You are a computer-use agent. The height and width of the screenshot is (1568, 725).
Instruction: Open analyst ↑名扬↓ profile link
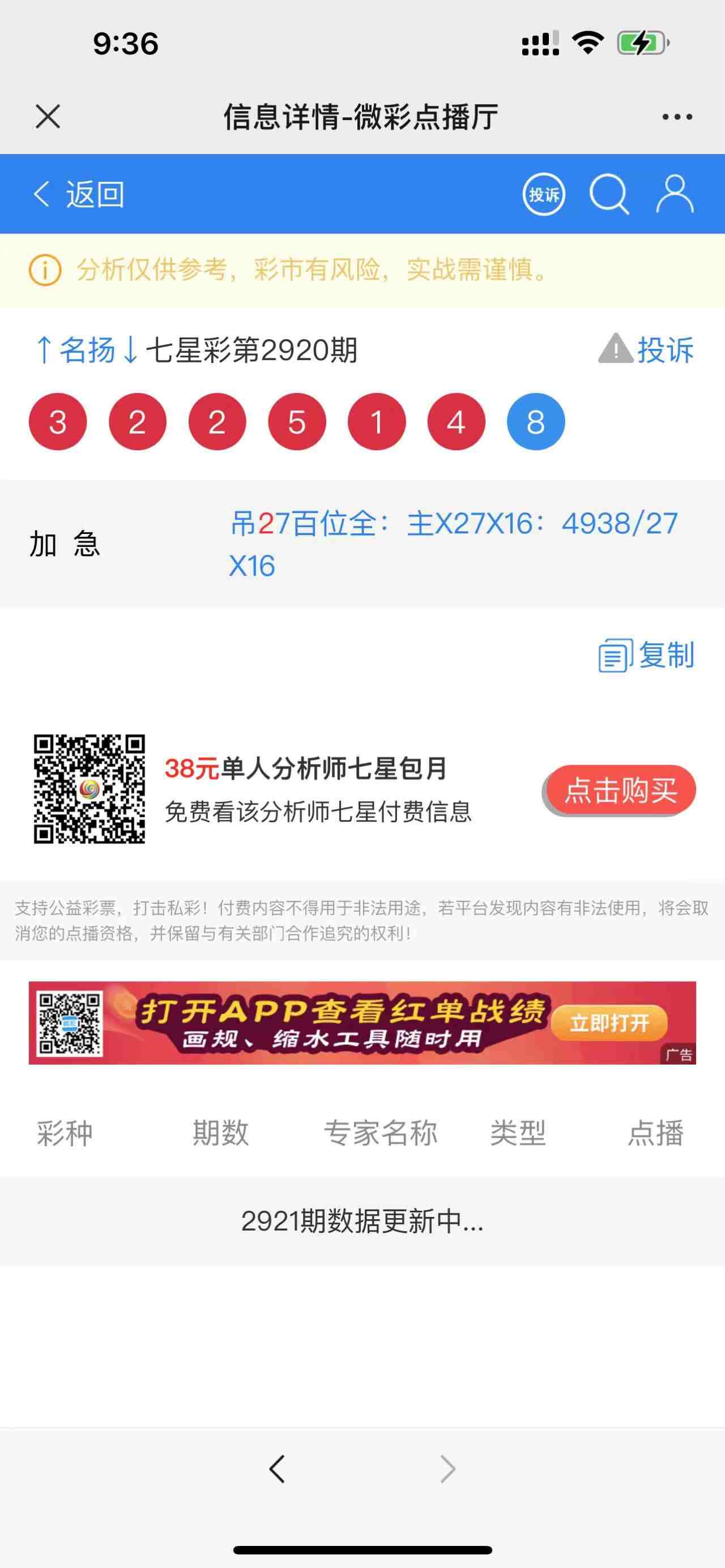pos(88,350)
